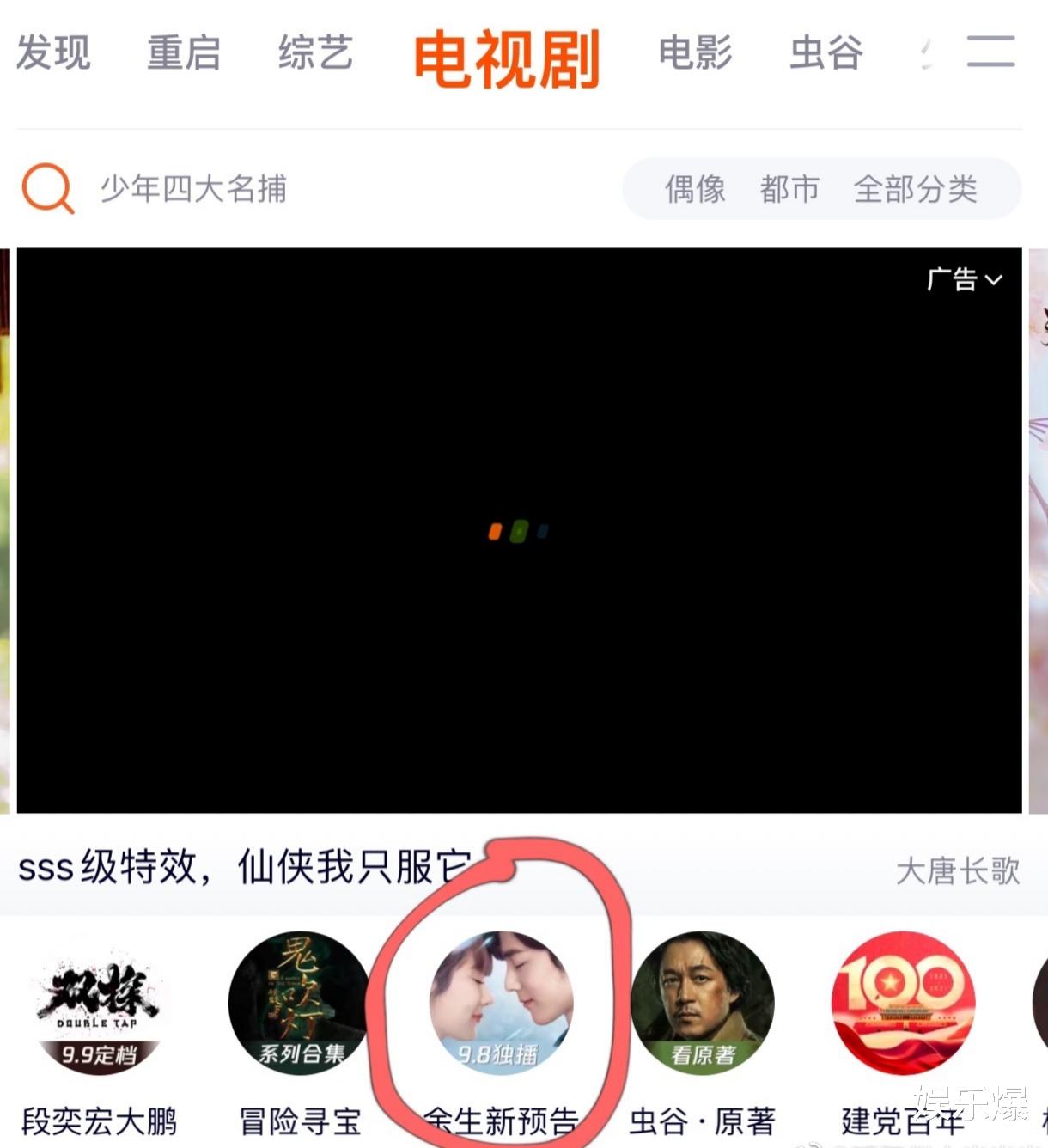
Task: Open the 综艺 tab
Action: [314, 54]
